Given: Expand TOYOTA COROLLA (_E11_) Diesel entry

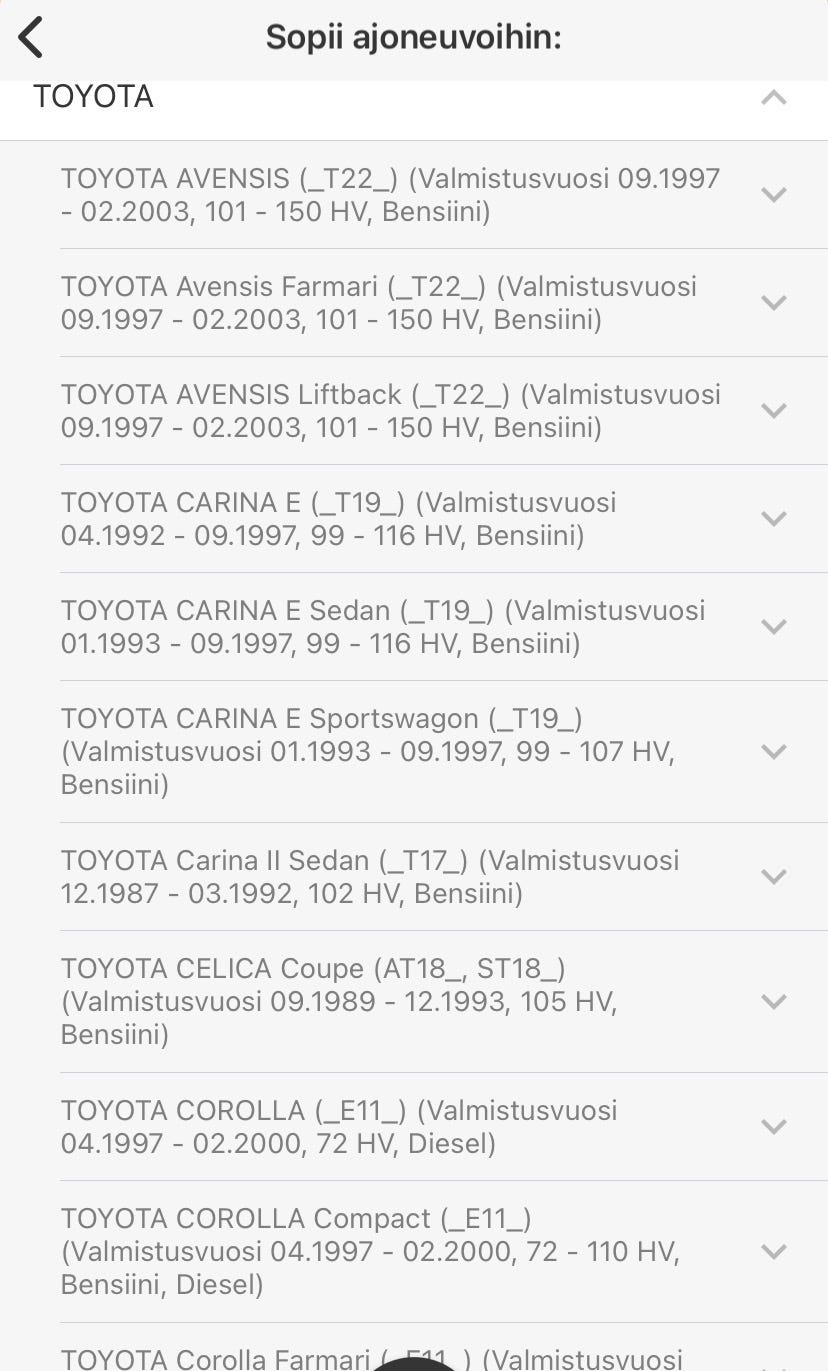Looking at the screenshot, I should coord(773,1127).
